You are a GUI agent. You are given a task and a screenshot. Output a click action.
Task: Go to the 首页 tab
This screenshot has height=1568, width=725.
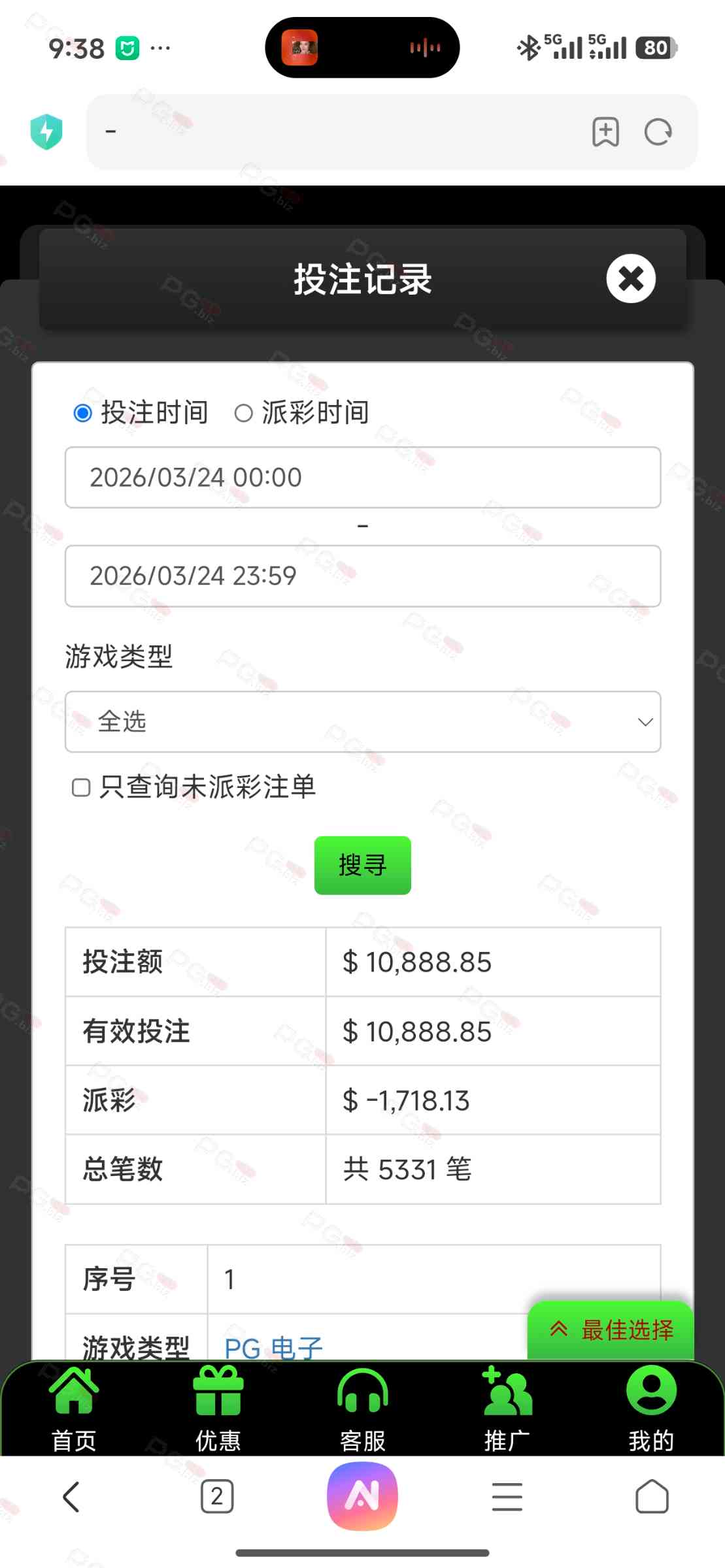[74, 1408]
